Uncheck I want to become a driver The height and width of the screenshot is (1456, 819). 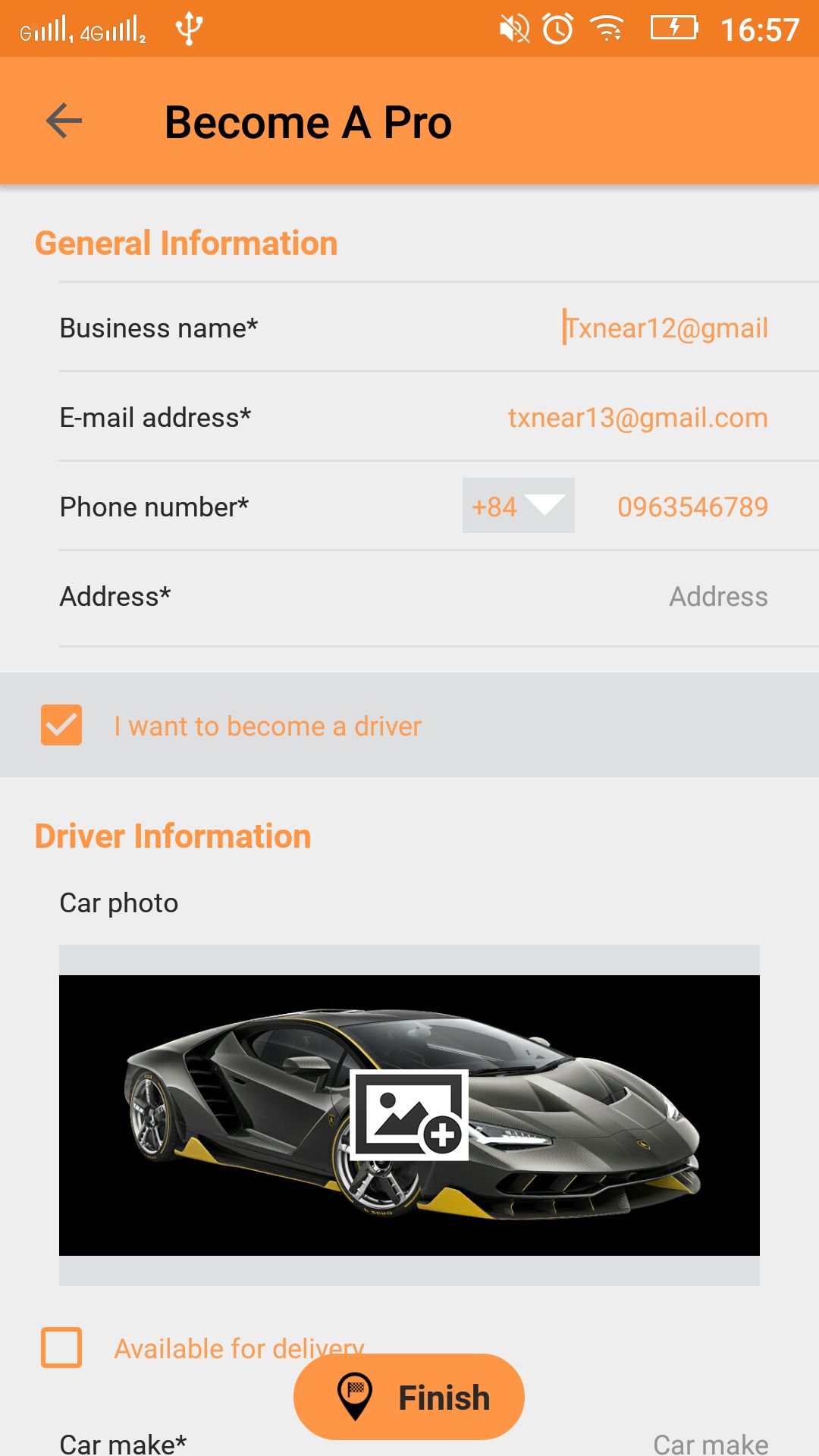tap(61, 725)
